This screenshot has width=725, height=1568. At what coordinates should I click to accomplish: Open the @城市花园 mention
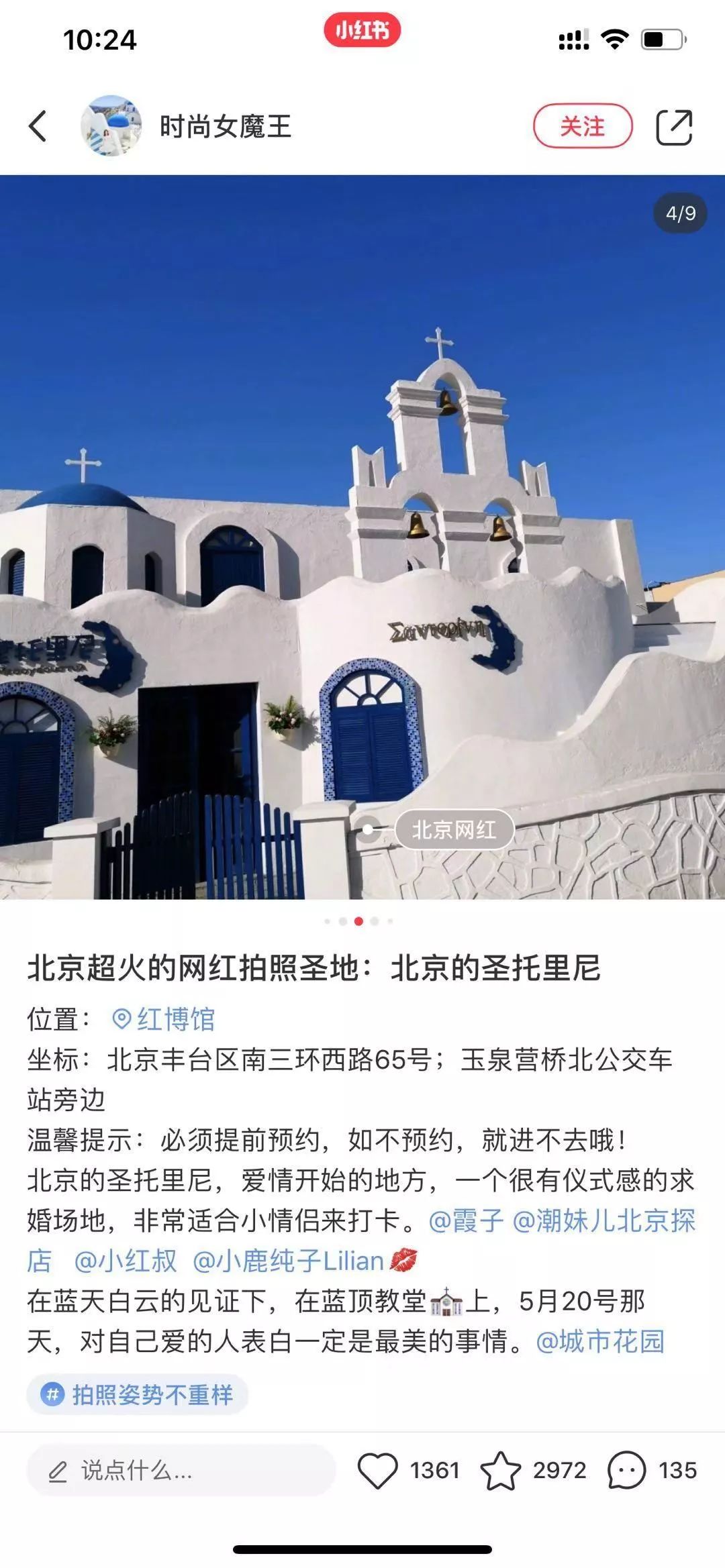(x=600, y=1341)
